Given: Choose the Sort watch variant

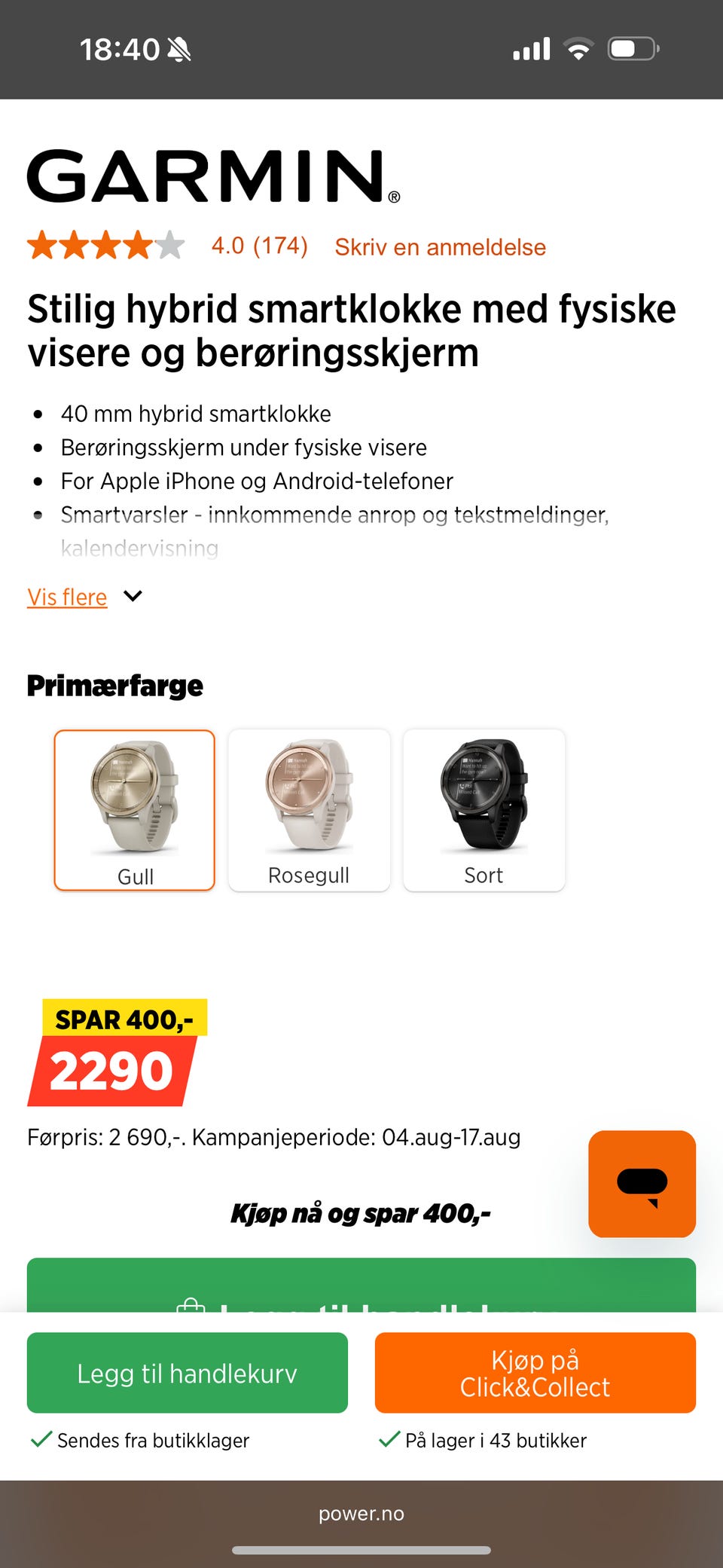Looking at the screenshot, I should pos(484,808).
